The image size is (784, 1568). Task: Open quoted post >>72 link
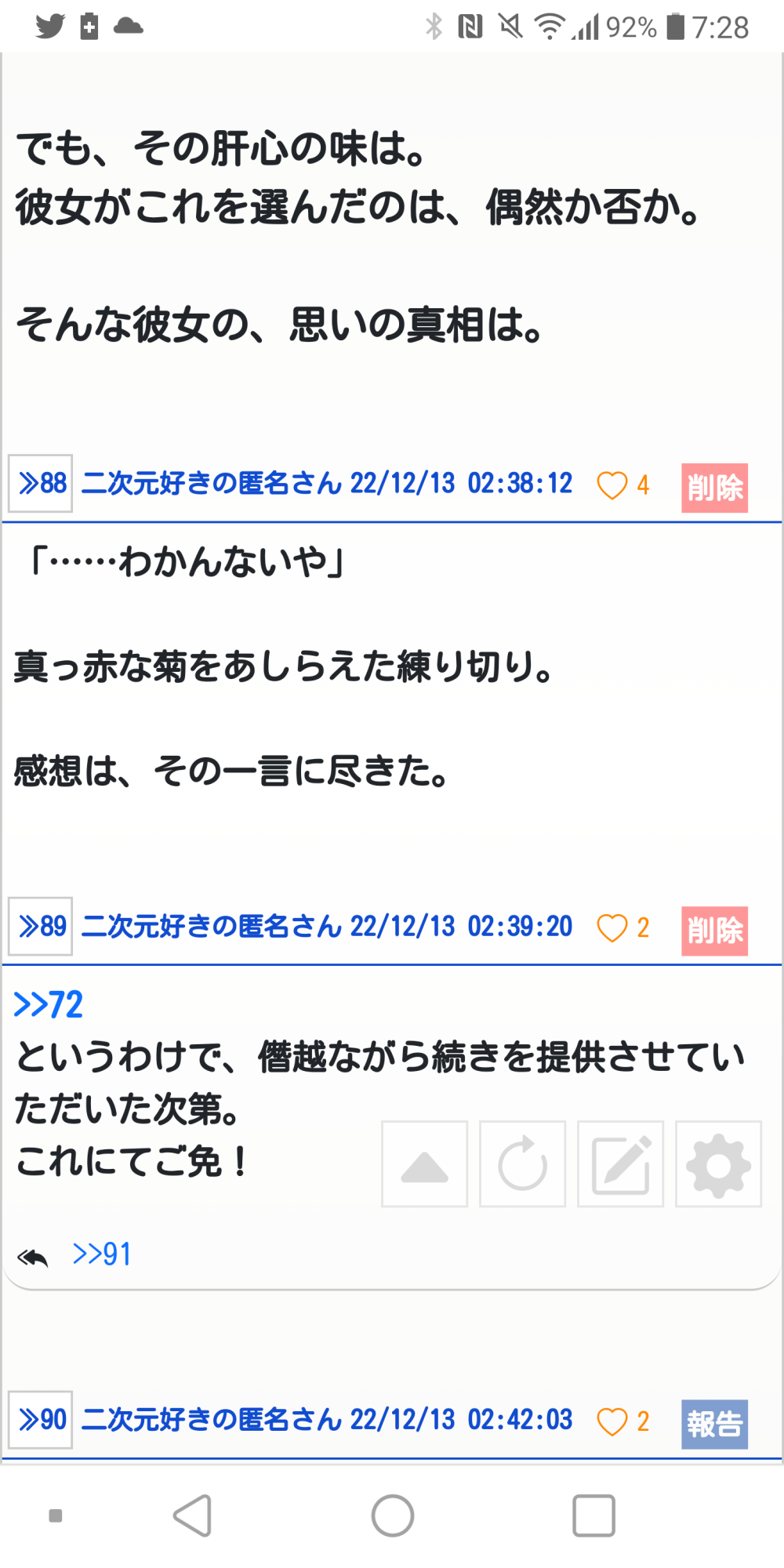click(x=49, y=1005)
